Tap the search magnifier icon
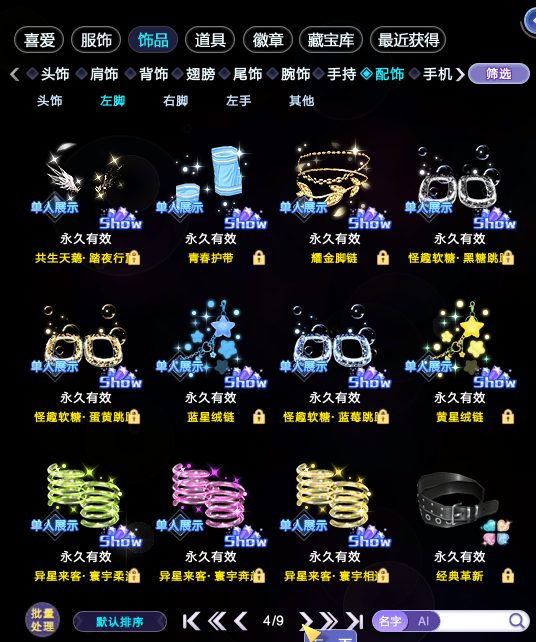The image size is (536, 642). click(517, 621)
